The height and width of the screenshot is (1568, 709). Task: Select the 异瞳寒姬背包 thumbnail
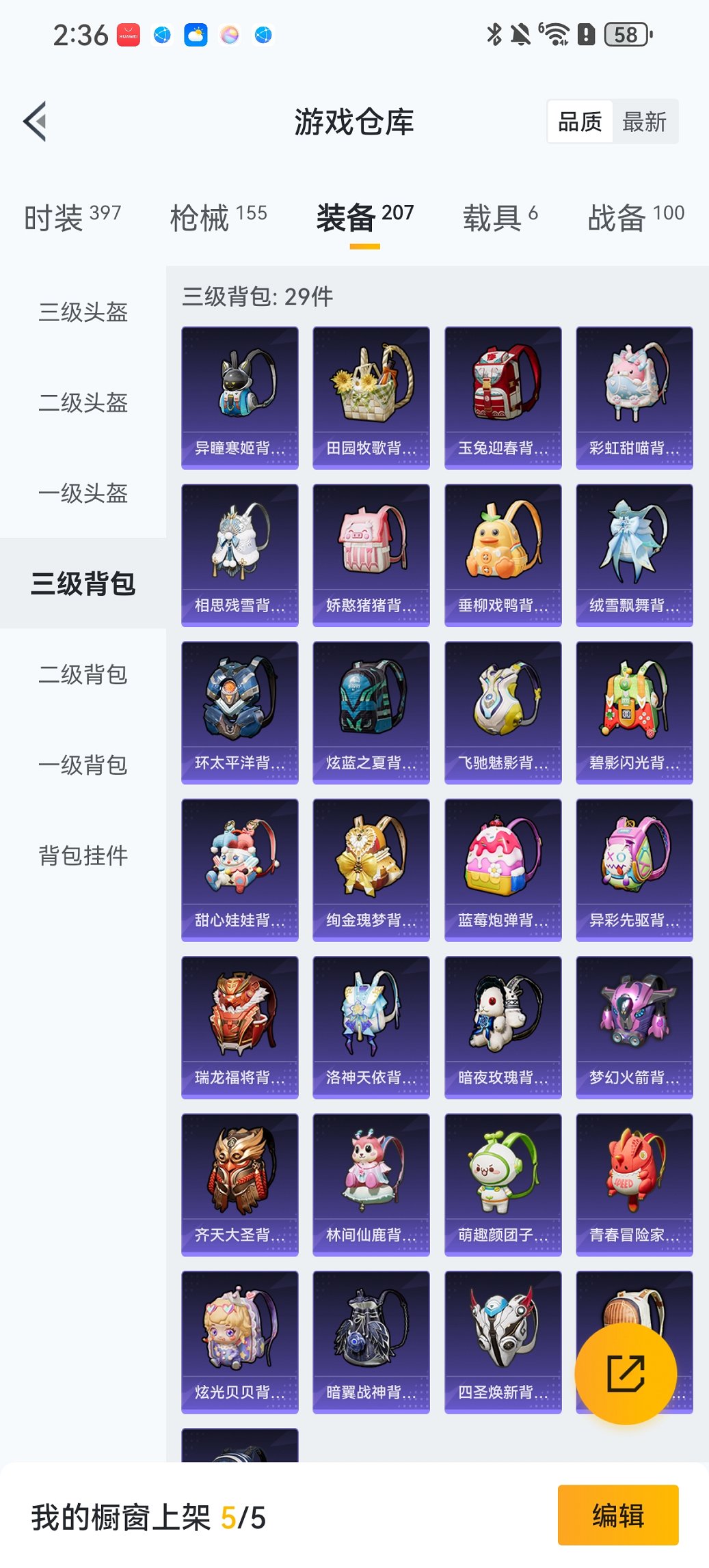[240, 396]
